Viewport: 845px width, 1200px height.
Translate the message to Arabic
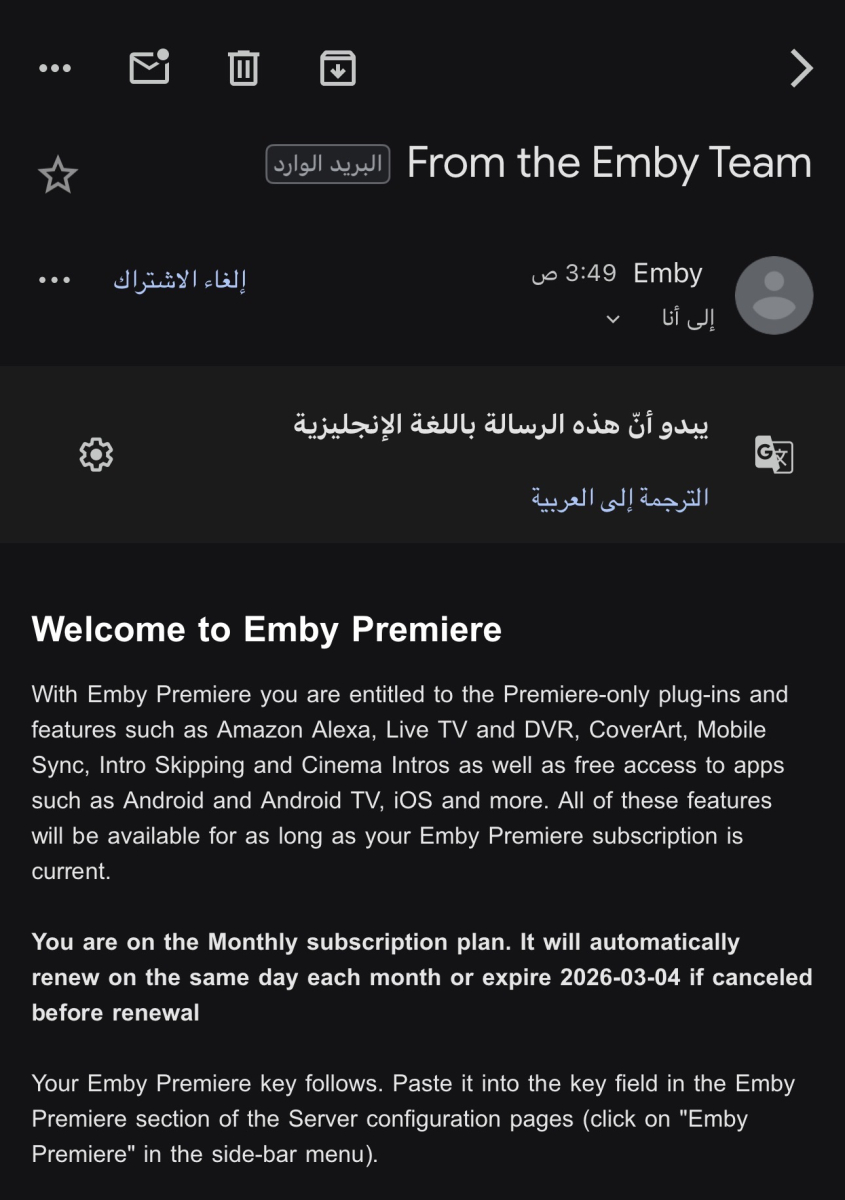(619, 497)
